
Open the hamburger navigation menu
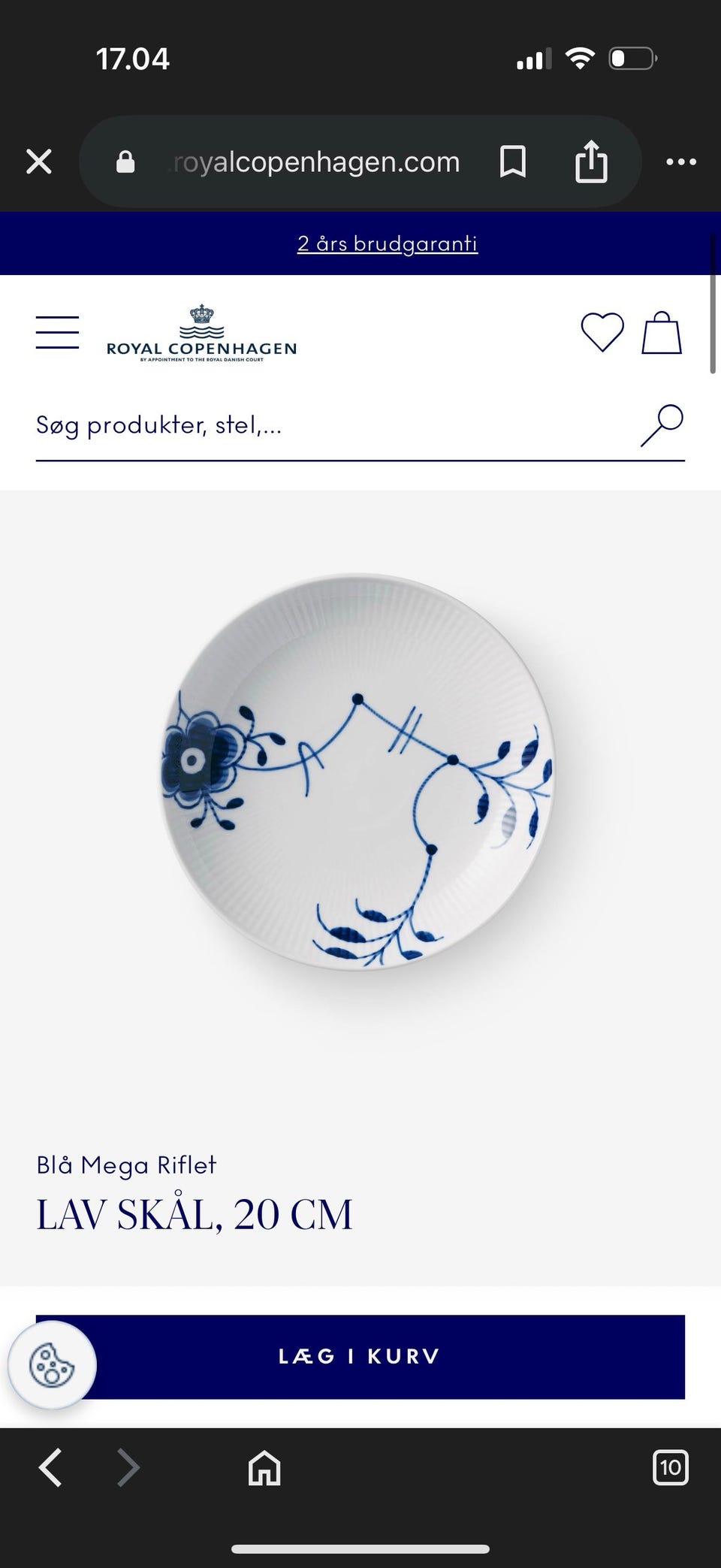pyautogui.click(x=57, y=332)
